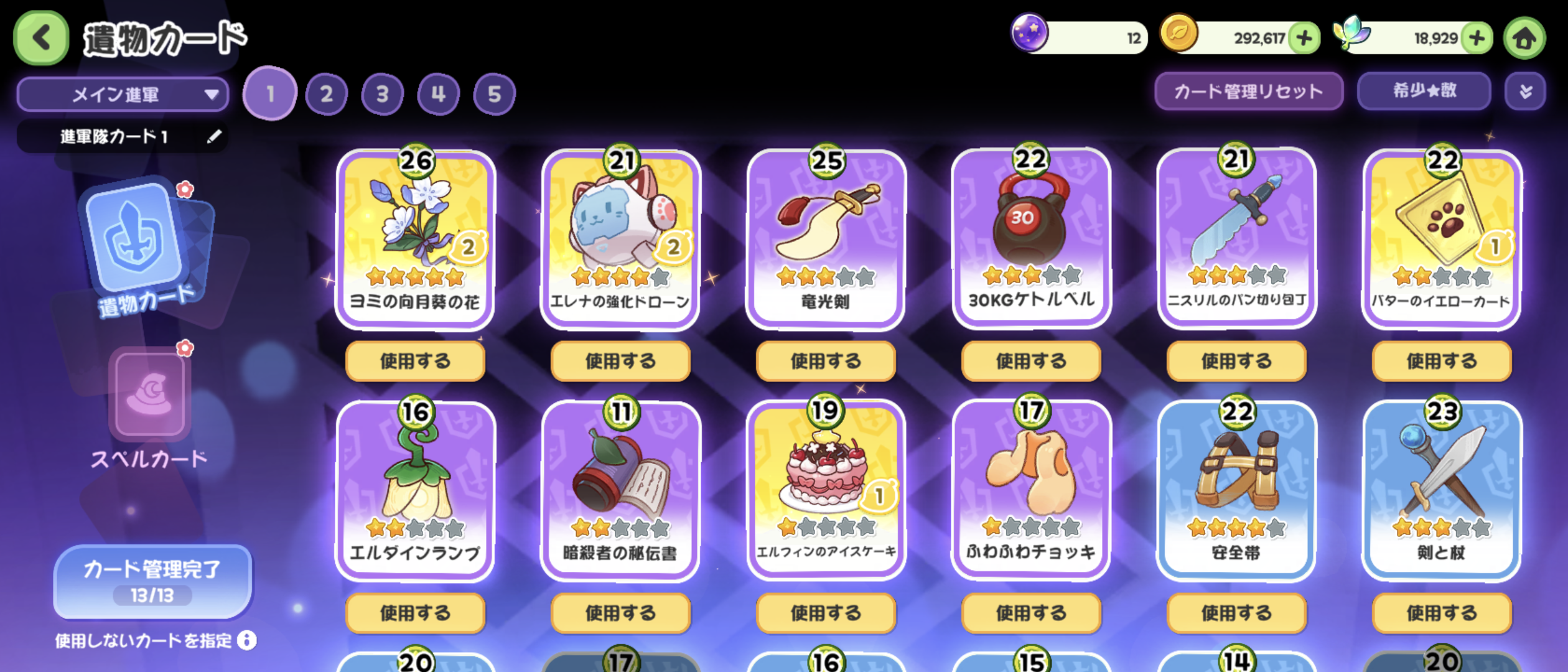
Task: Return to the home screen
Action: point(1524,39)
